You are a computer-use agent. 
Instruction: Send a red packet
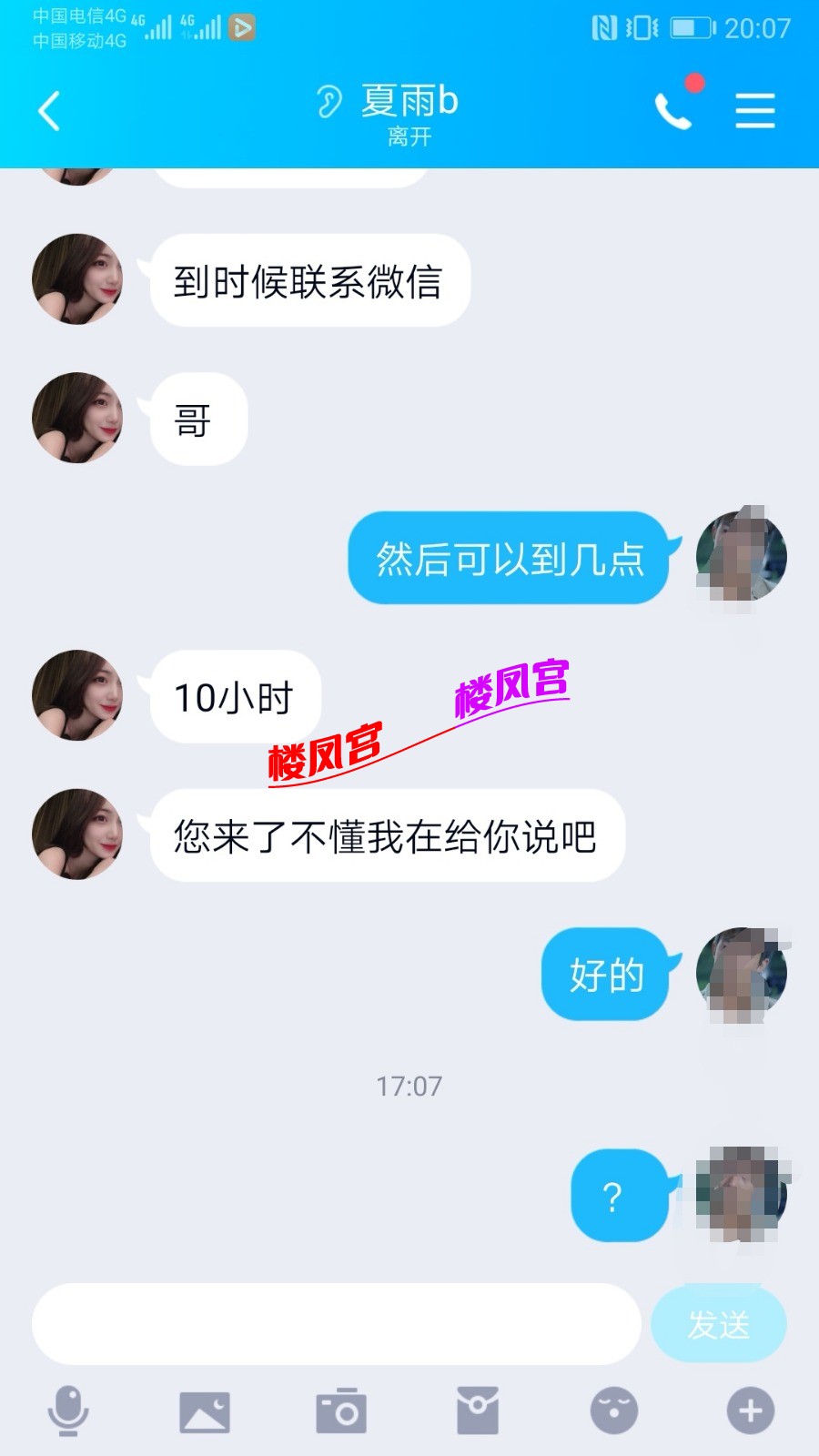click(x=478, y=1410)
